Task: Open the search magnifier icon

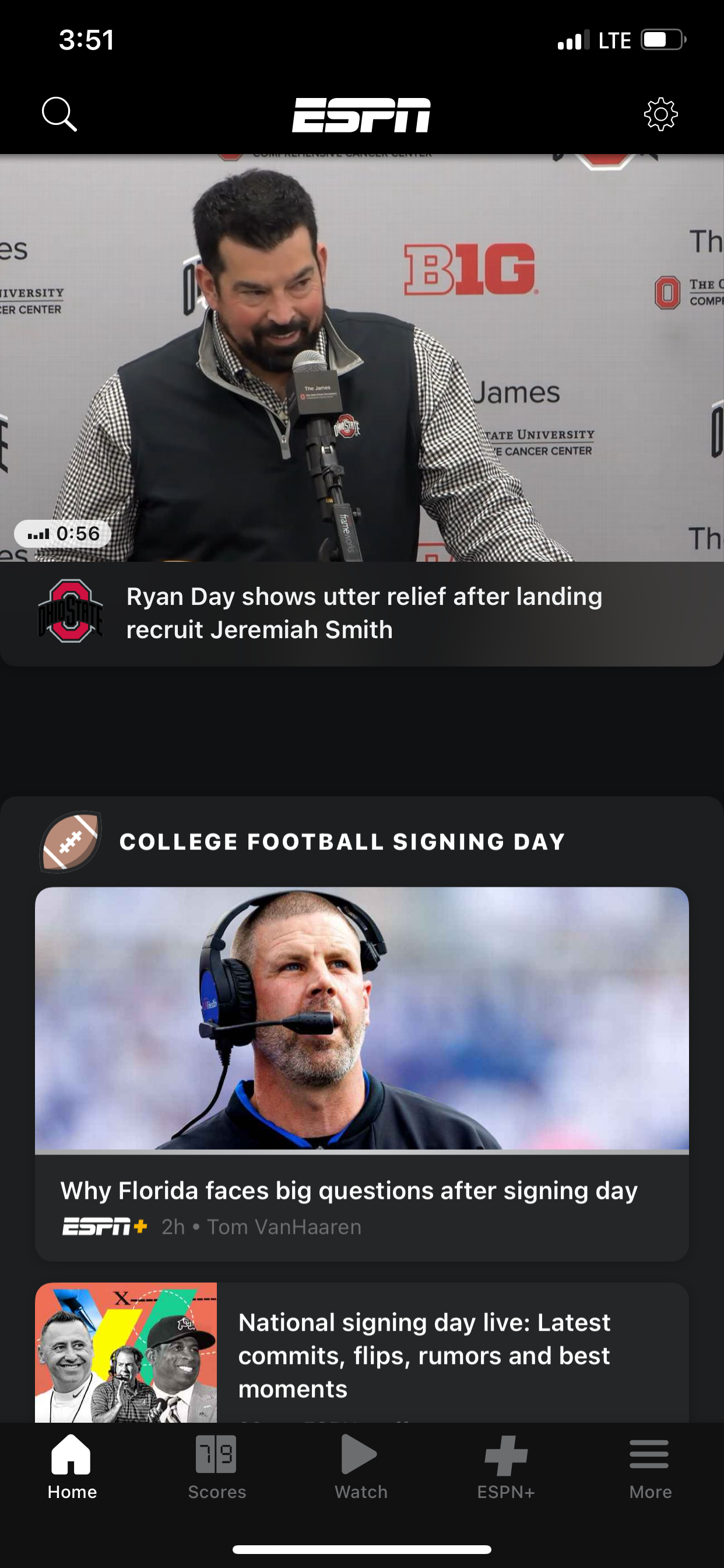Action: (x=58, y=114)
